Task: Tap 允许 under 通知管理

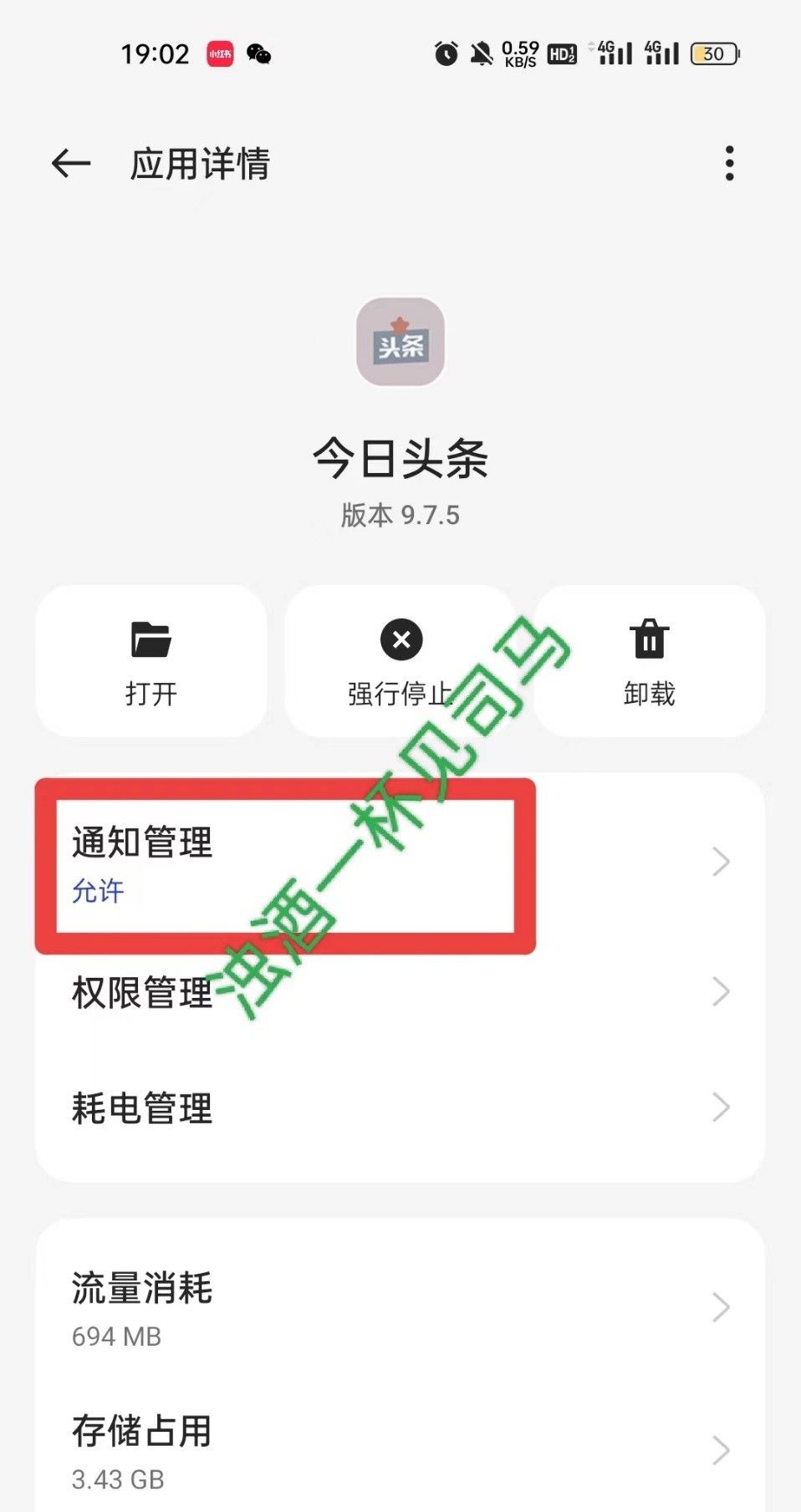Action: [98, 892]
